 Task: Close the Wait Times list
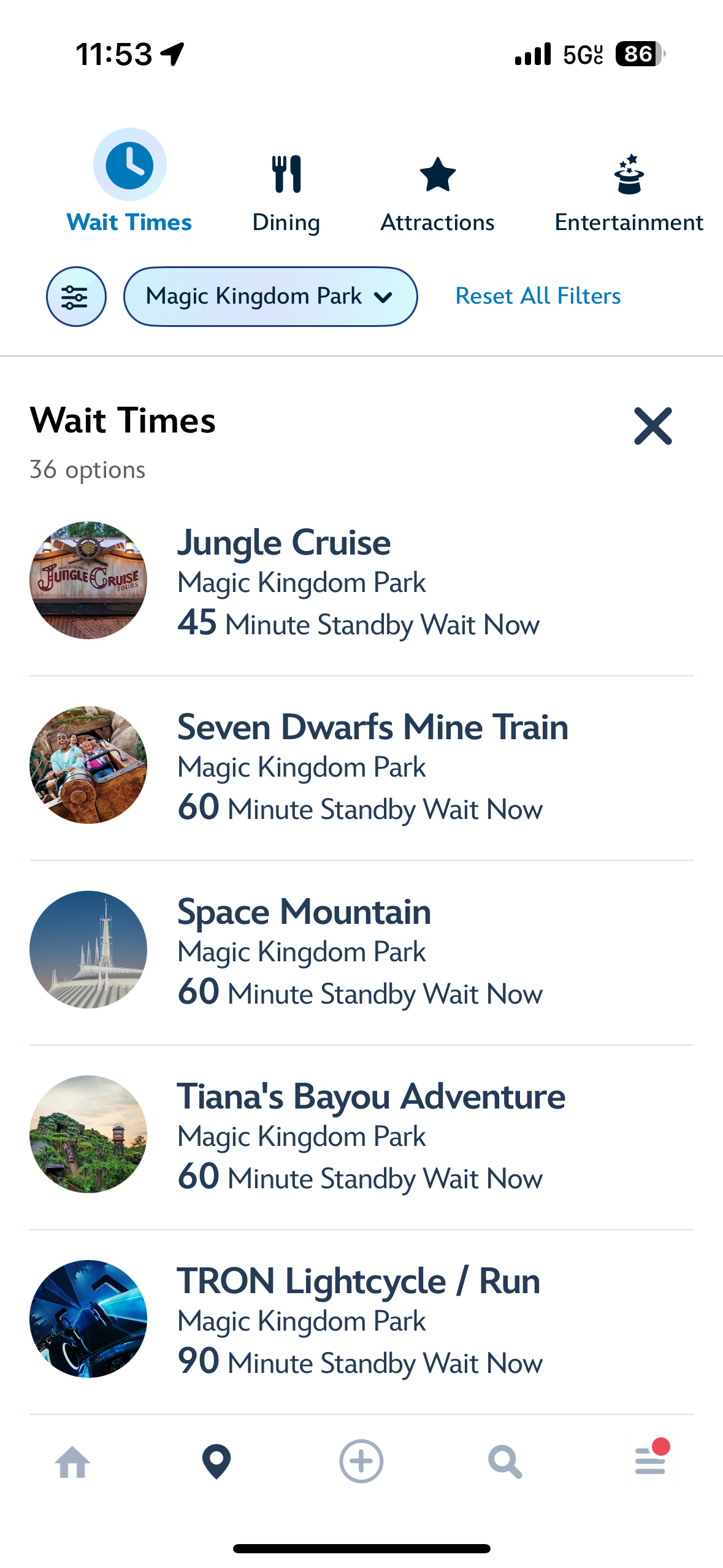tap(652, 426)
